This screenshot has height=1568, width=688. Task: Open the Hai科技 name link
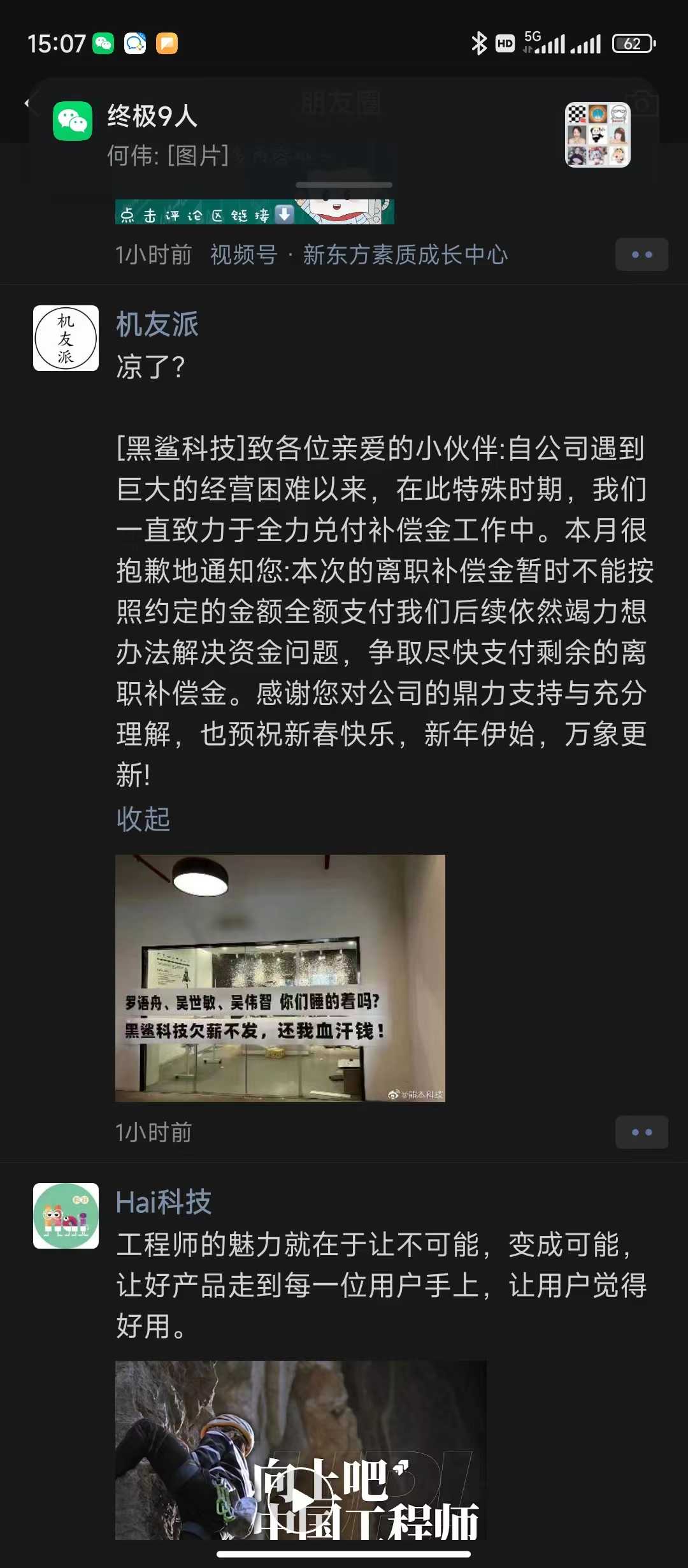coord(163,1202)
